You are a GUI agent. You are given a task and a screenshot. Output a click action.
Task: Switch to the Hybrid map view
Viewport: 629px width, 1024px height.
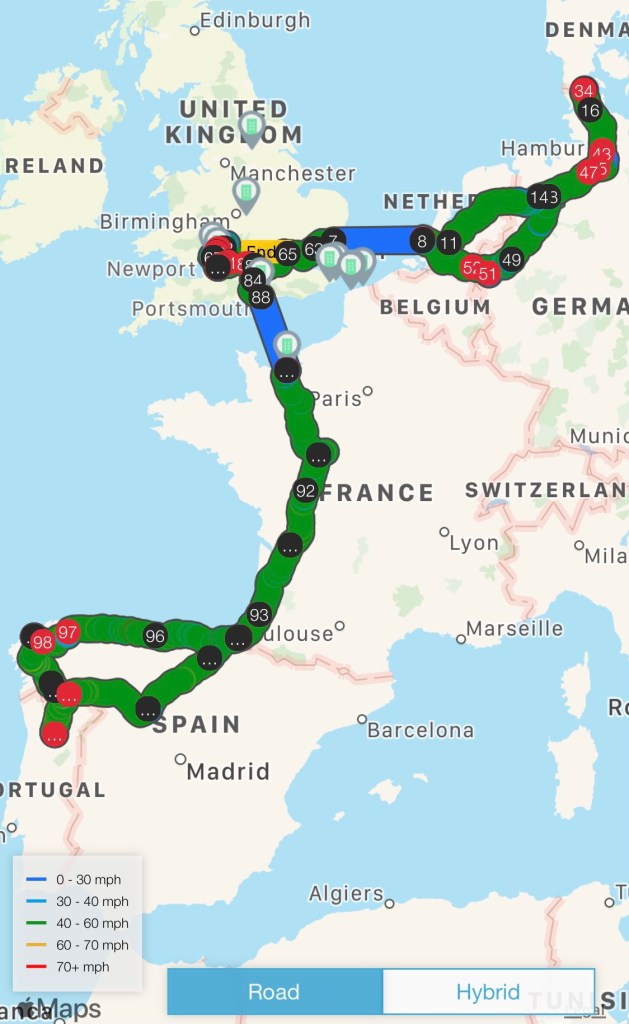(x=488, y=992)
